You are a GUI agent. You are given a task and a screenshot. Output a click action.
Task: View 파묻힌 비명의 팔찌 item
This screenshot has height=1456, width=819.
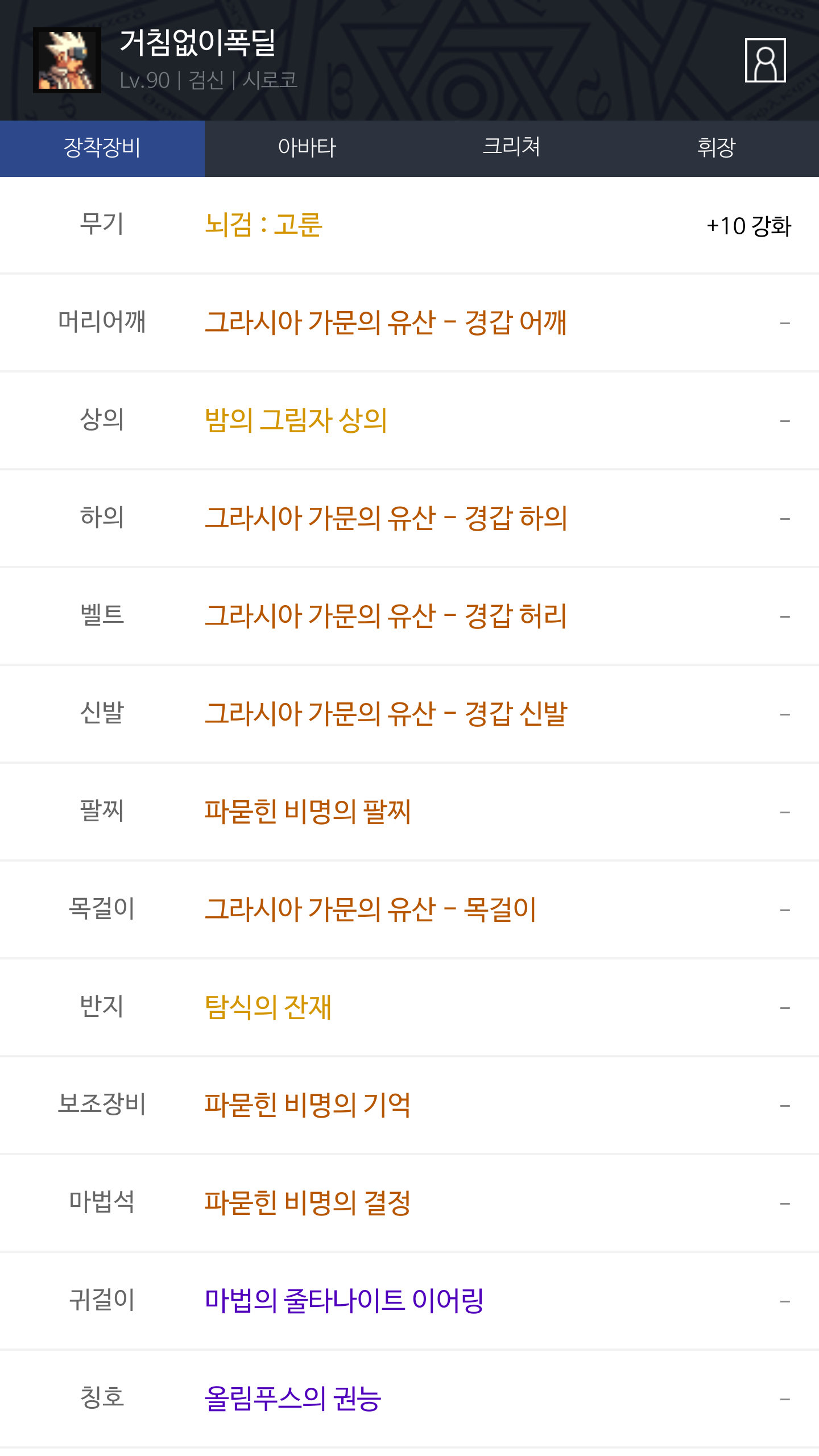307,812
